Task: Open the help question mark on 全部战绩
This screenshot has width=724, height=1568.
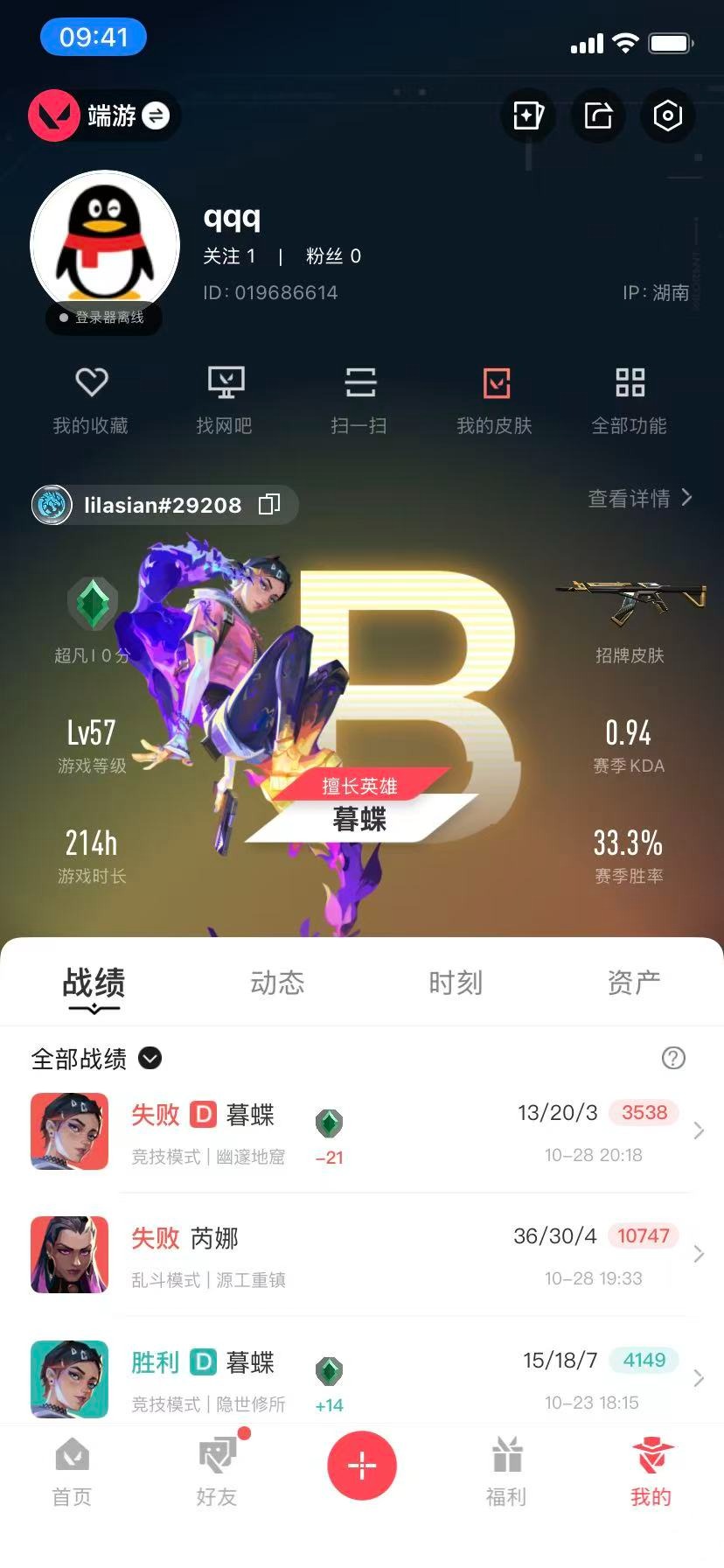Action: 673,1059
